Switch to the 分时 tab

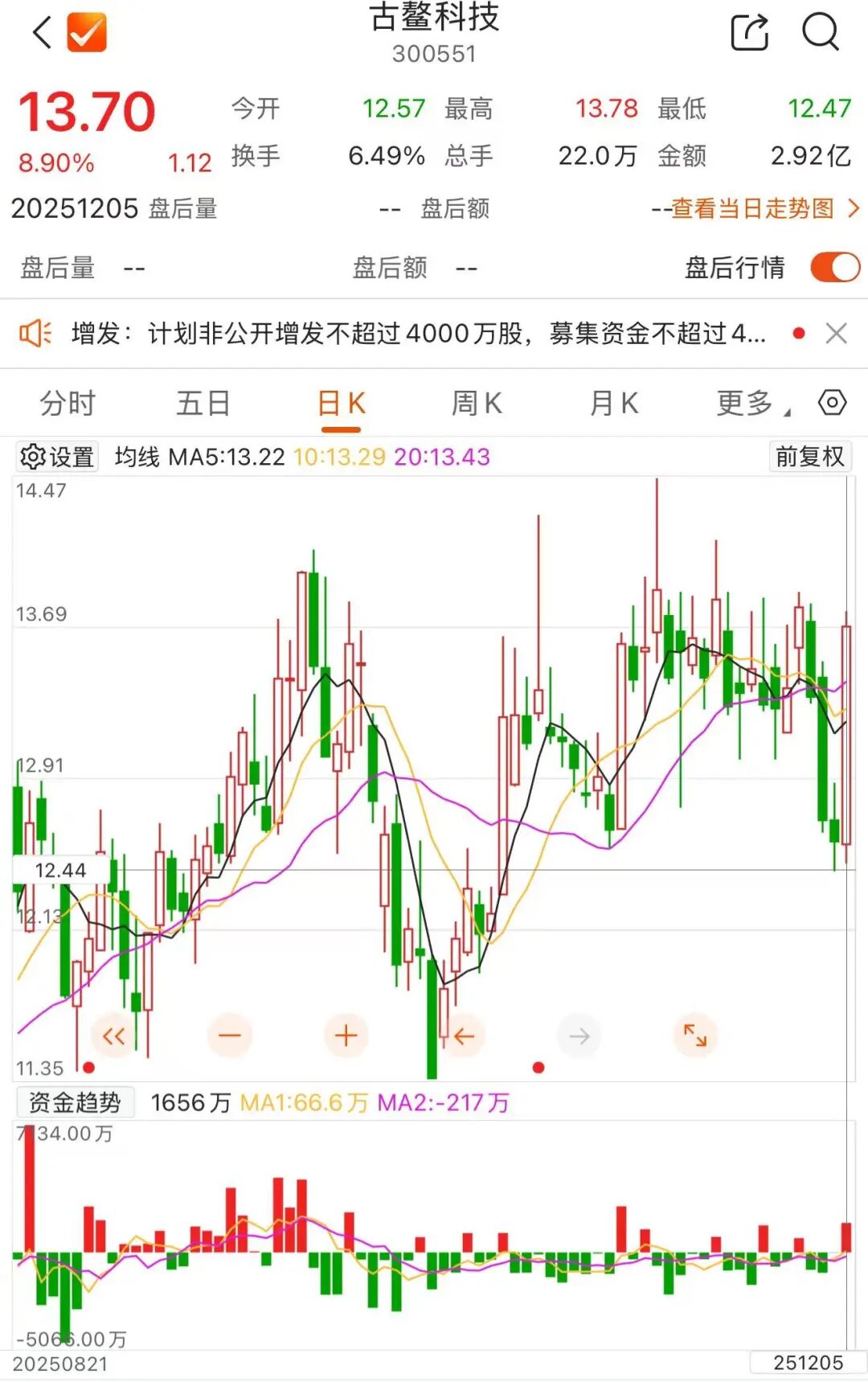pos(68,403)
